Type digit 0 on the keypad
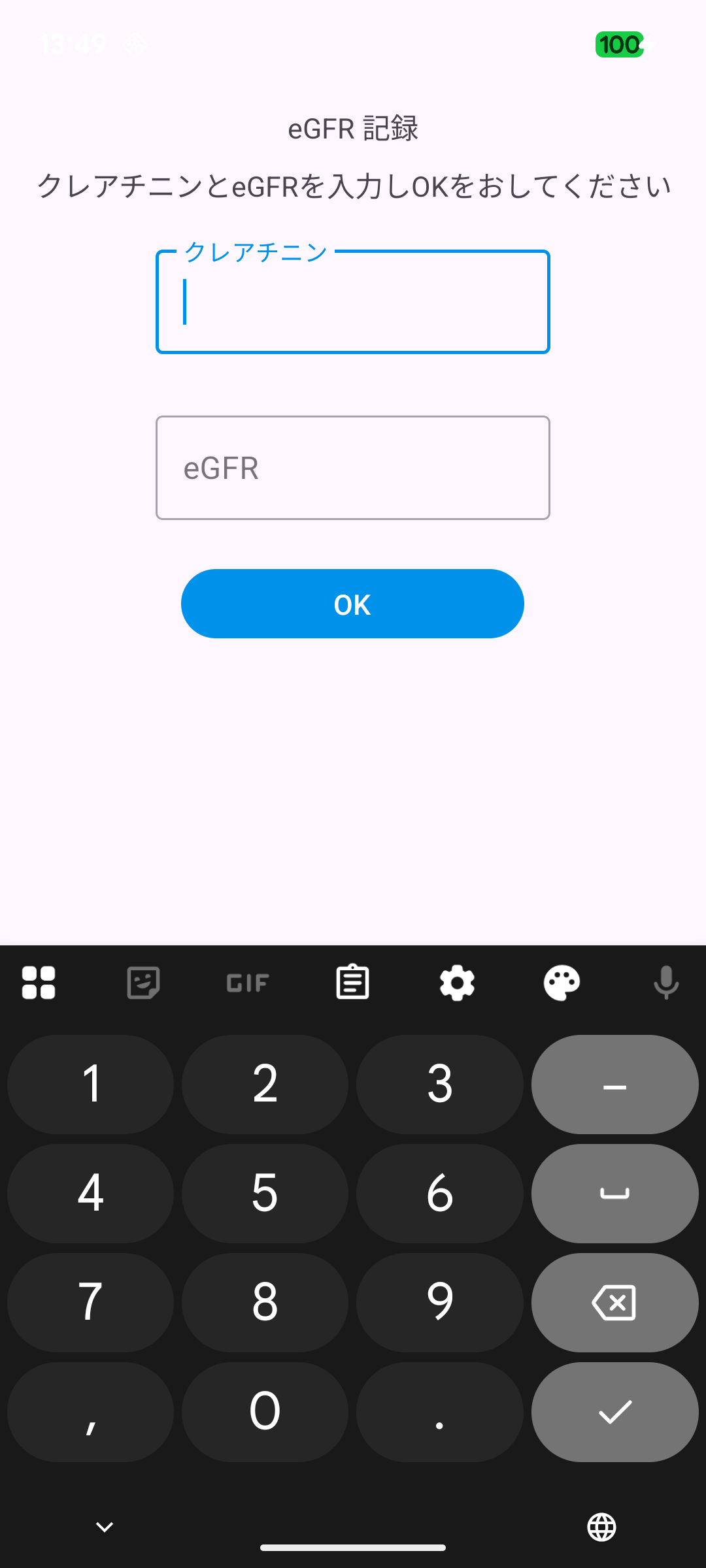The image size is (706, 1568). pos(265,1412)
